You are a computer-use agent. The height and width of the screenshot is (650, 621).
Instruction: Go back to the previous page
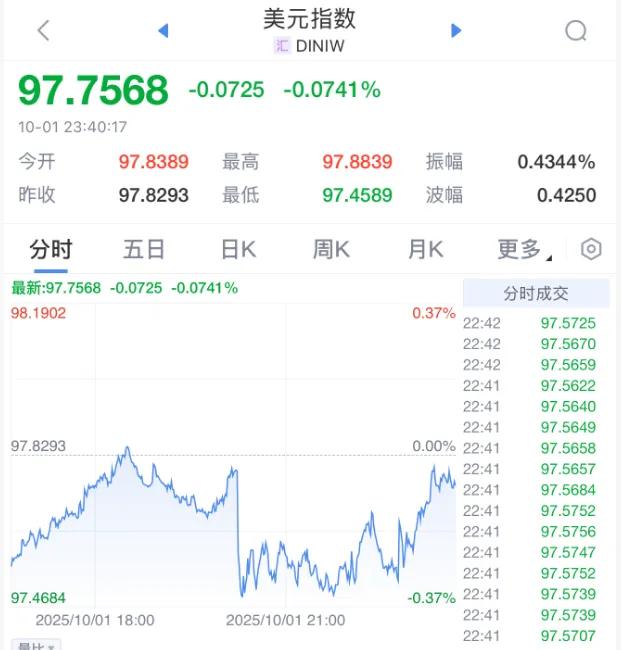(x=43, y=30)
